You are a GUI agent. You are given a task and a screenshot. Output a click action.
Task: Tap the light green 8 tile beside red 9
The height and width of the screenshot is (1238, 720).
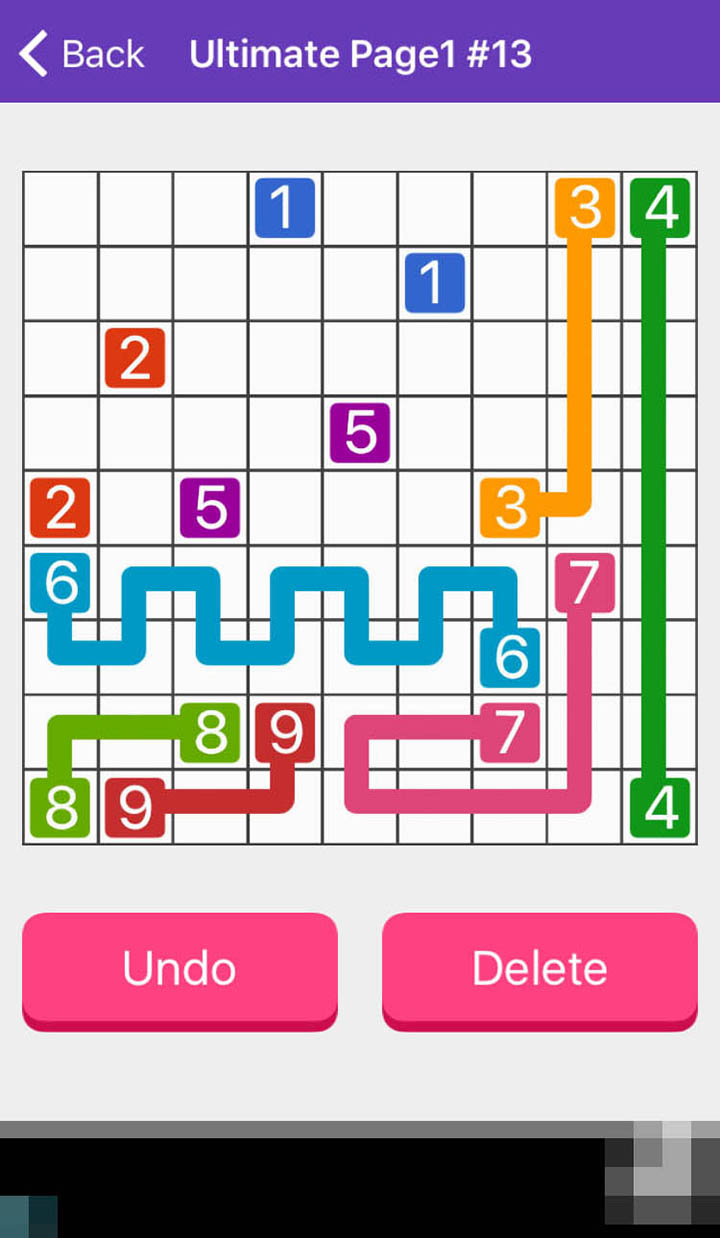[210, 732]
